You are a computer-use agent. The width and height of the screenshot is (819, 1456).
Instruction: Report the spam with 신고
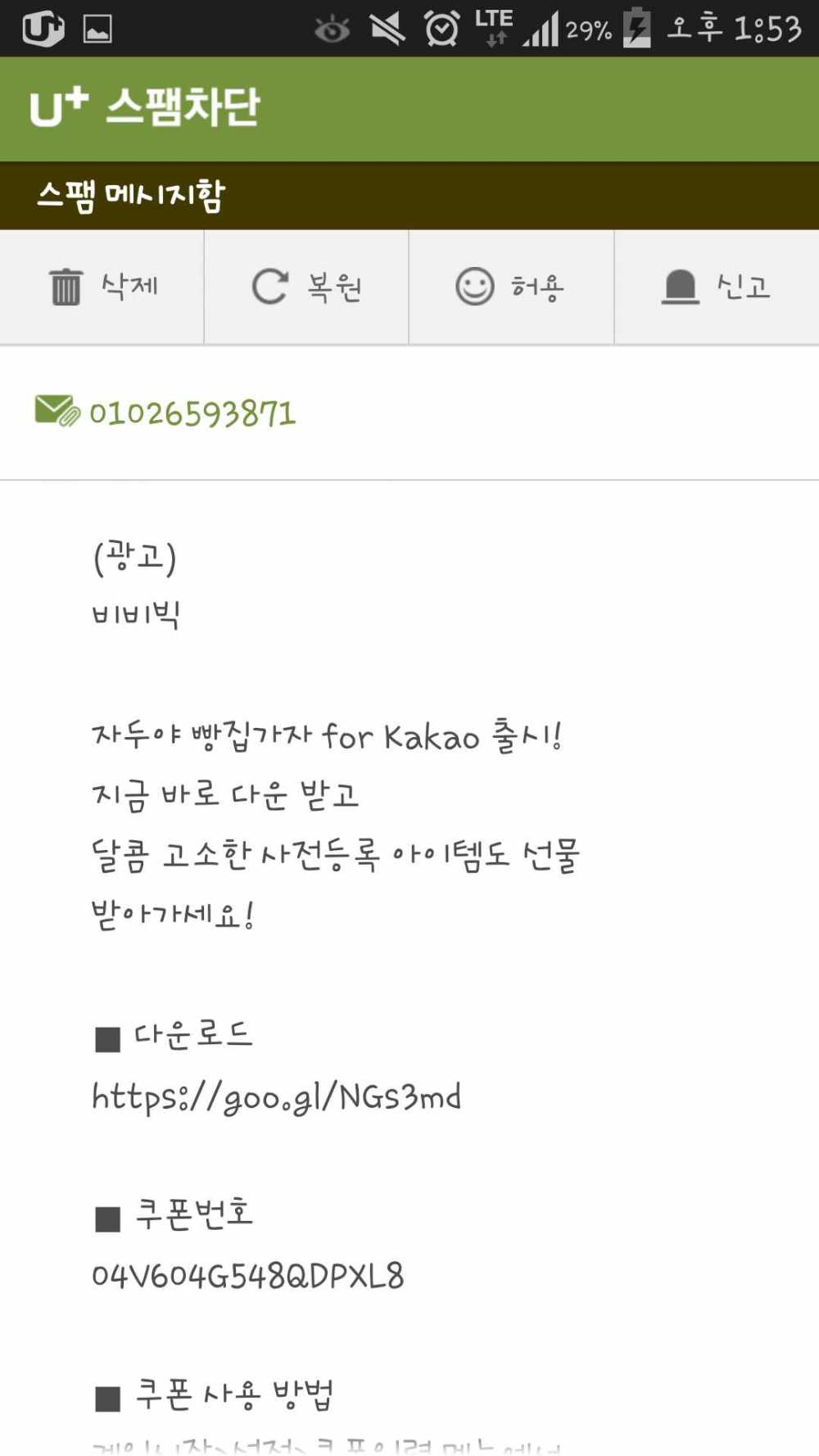point(717,287)
